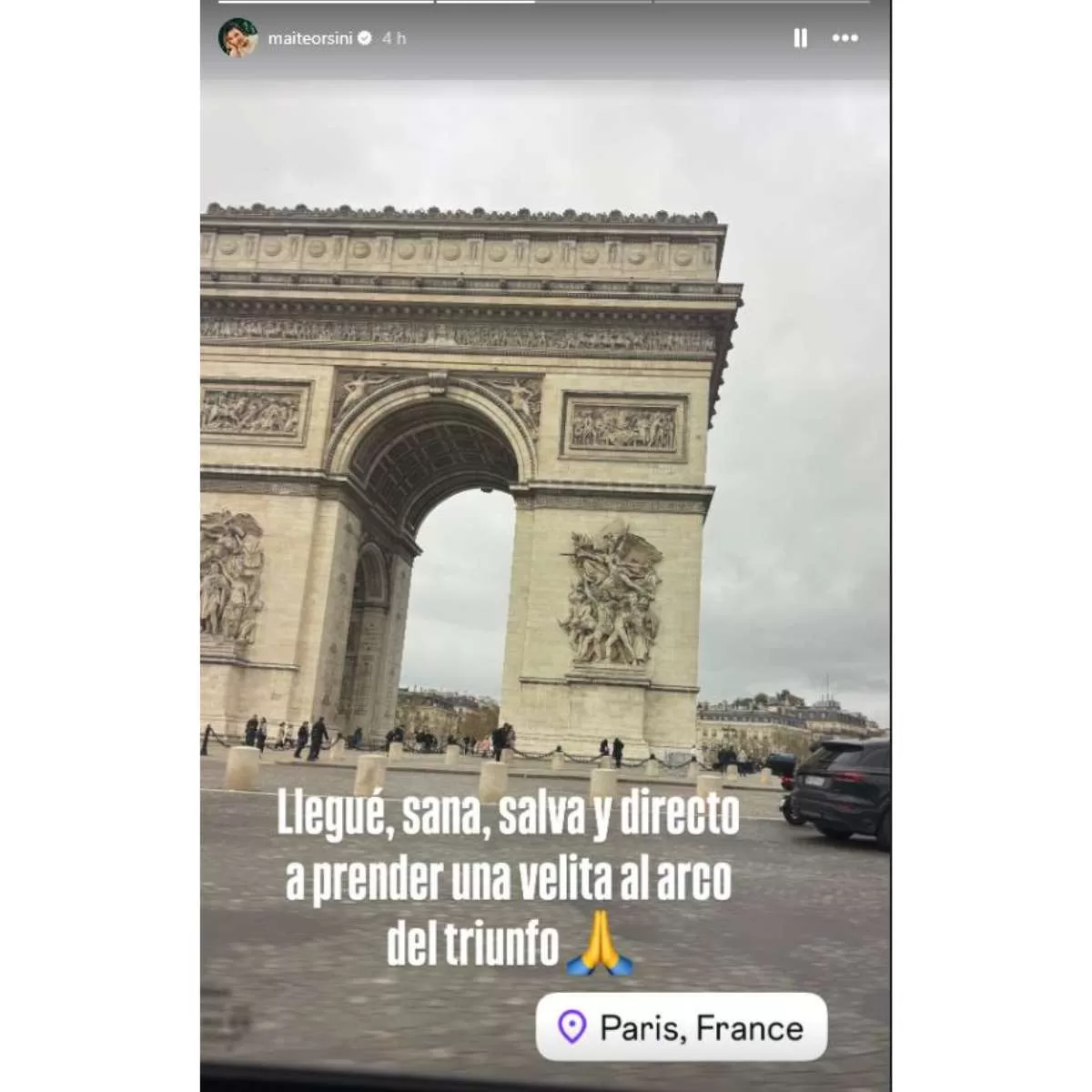
Task: Open the three-dot more options menu
Action: pos(845,38)
